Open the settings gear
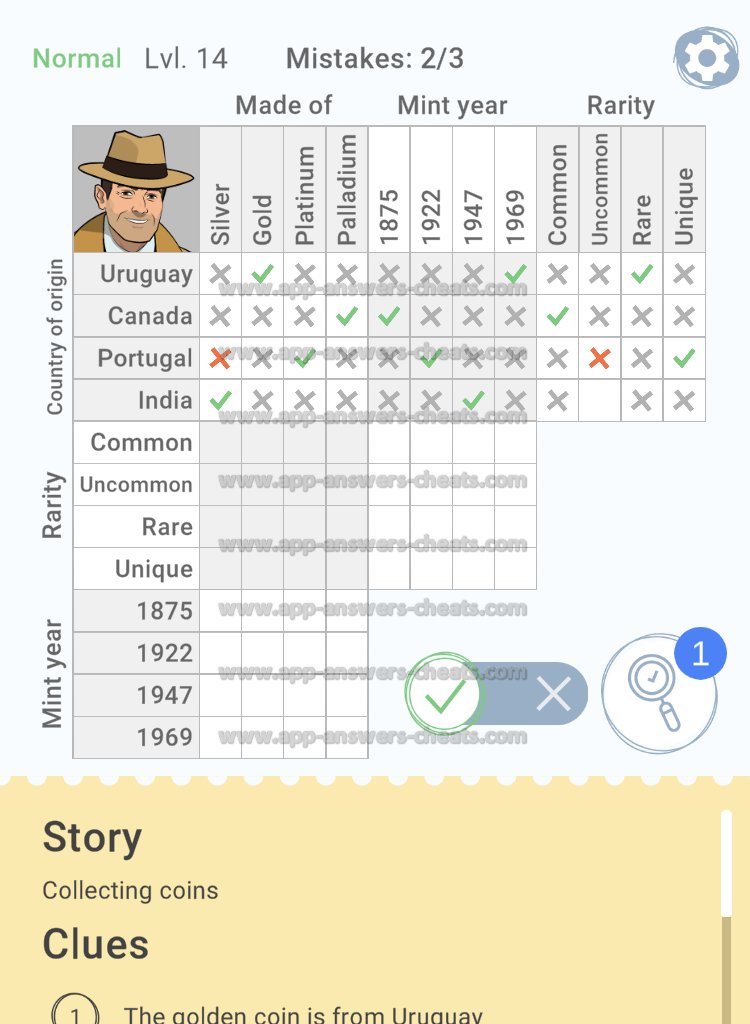This screenshot has height=1024, width=750. point(706,60)
